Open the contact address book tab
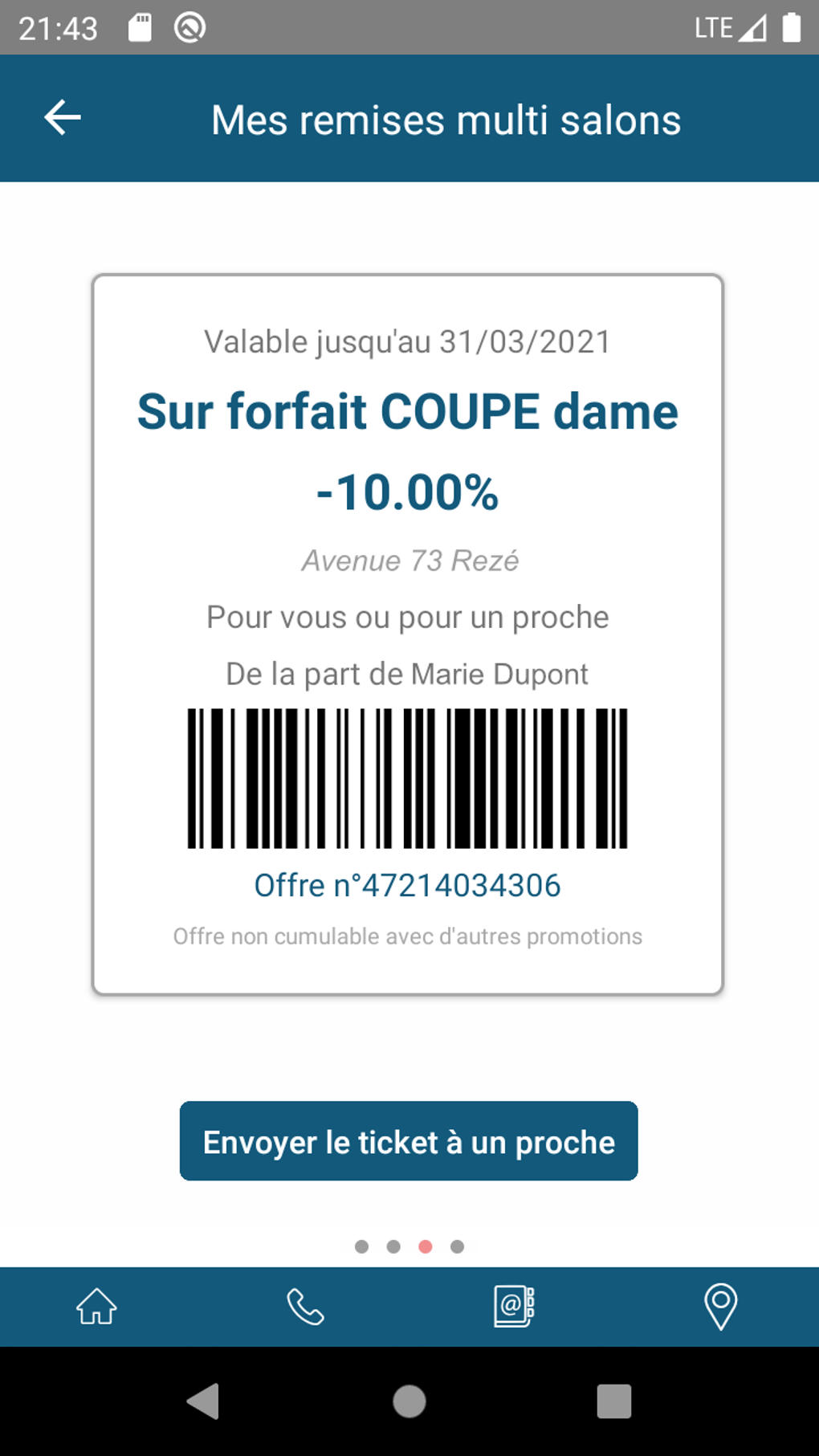 pyautogui.click(x=514, y=1307)
